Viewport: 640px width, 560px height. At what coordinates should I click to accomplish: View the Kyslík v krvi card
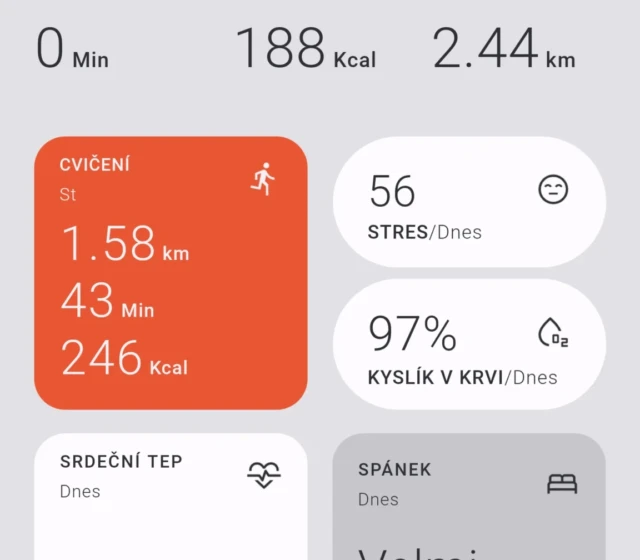[468, 345]
